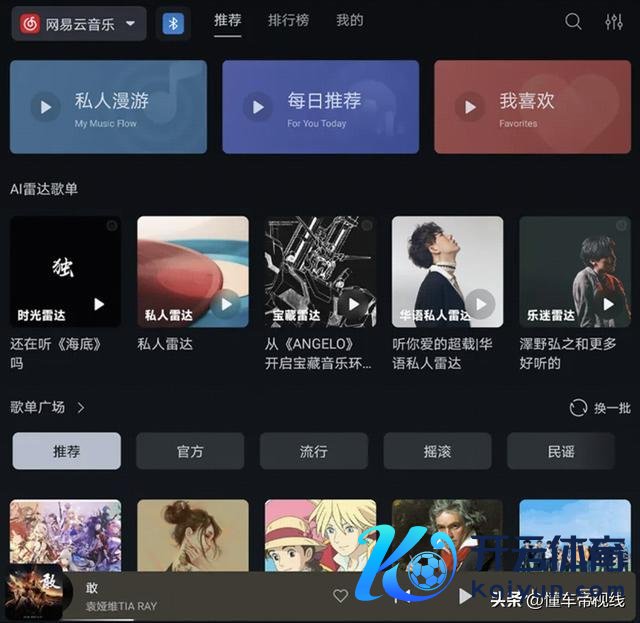Select the 官方 category chip
The image size is (640, 623).
point(190,451)
